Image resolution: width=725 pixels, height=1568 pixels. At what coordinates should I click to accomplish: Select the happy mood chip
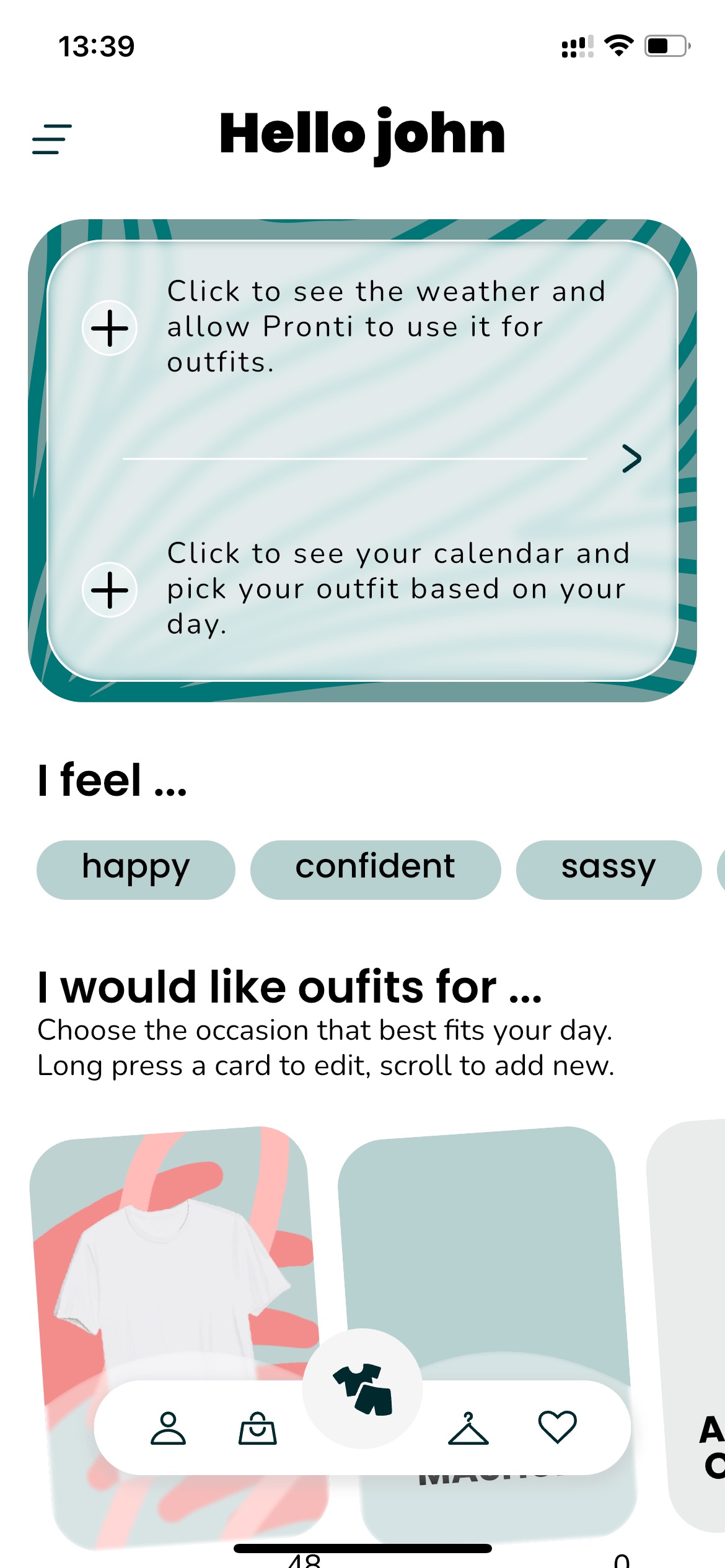[x=136, y=869]
